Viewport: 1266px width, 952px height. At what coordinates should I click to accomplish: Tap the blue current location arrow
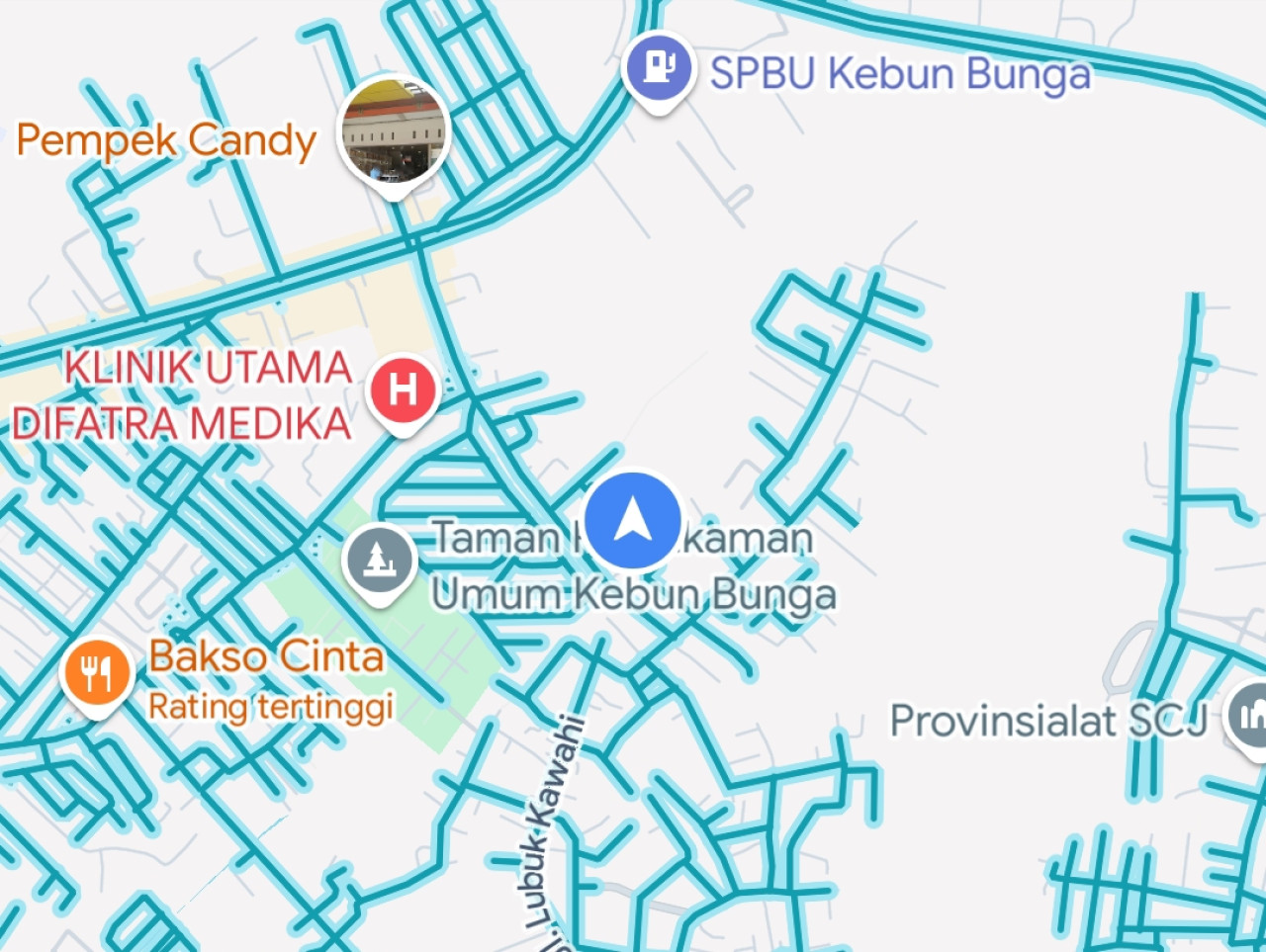pyautogui.click(x=632, y=521)
